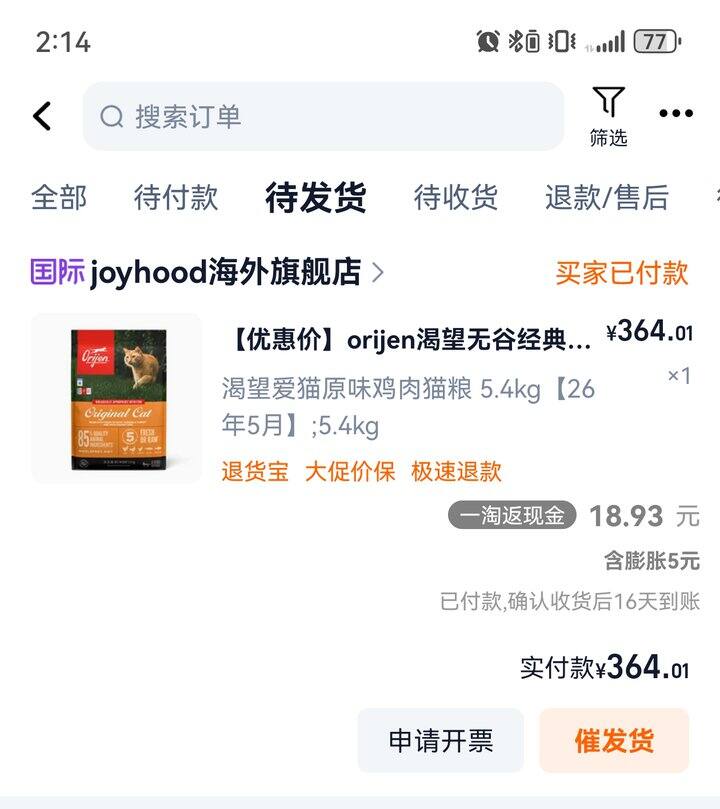Switch to the 待收货 tab
720x809 pixels.
(458, 197)
